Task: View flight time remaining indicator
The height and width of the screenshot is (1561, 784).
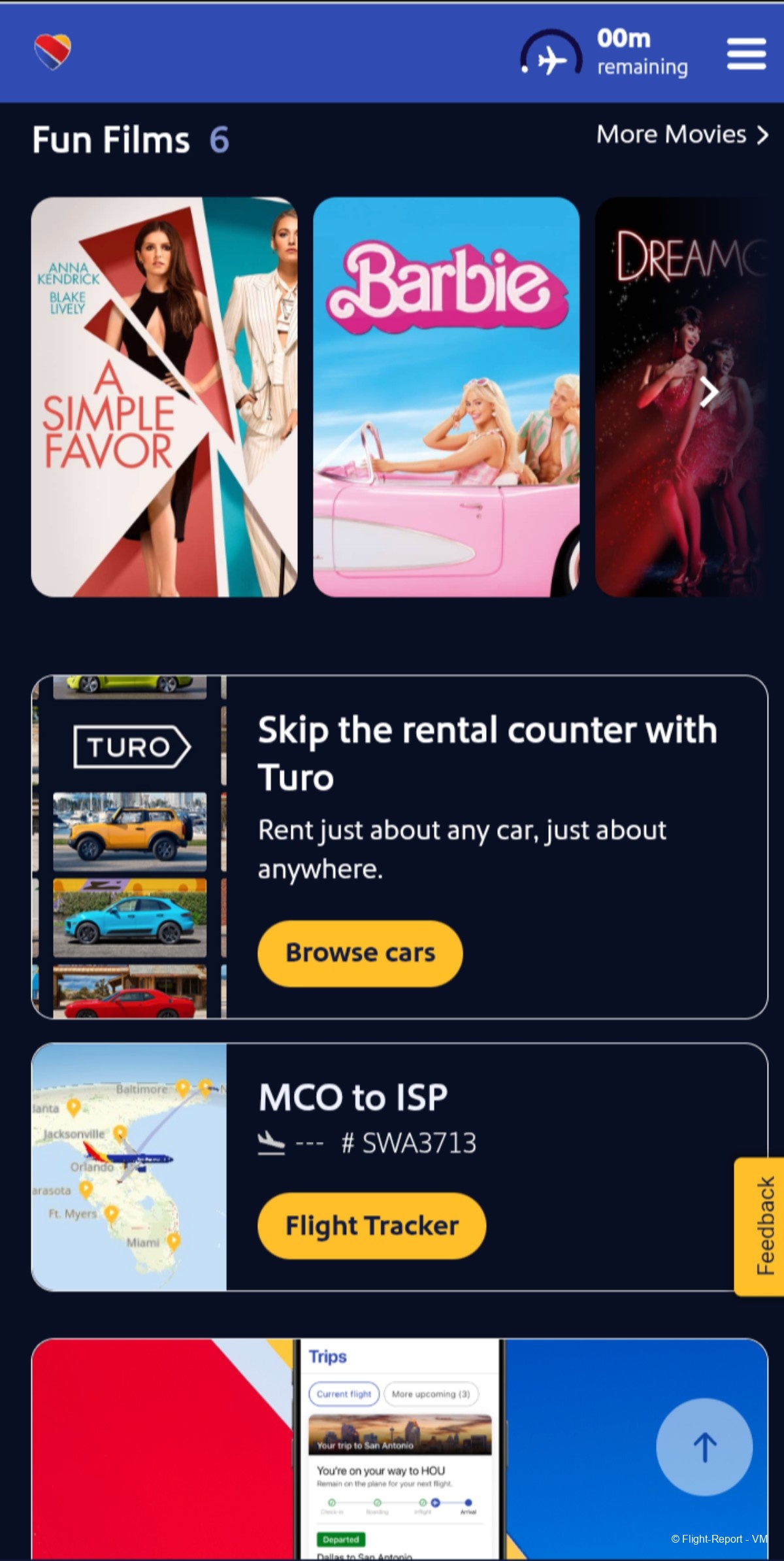Action: pyautogui.click(x=604, y=52)
